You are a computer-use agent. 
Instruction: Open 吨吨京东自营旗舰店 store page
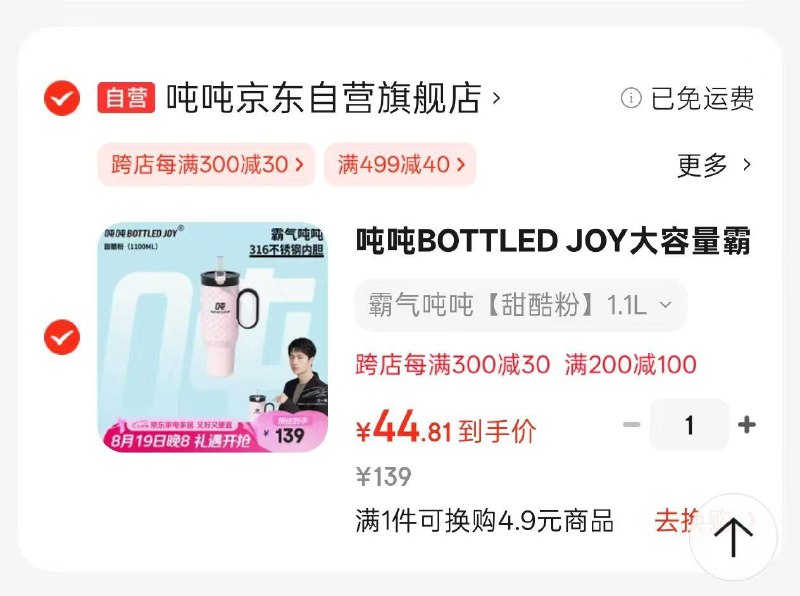[x=330, y=98]
